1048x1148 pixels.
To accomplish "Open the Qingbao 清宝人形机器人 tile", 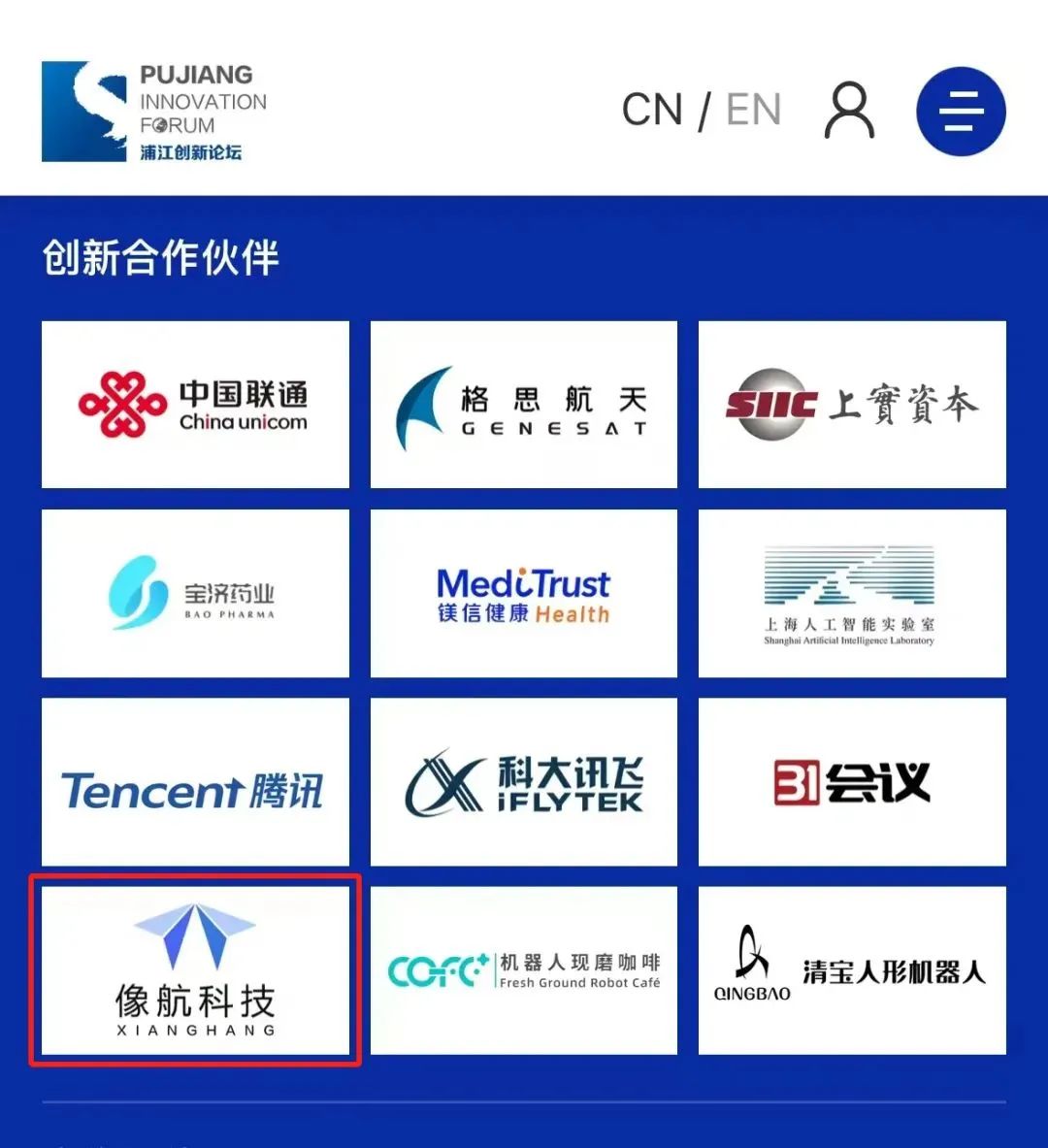I will coord(852,970).
